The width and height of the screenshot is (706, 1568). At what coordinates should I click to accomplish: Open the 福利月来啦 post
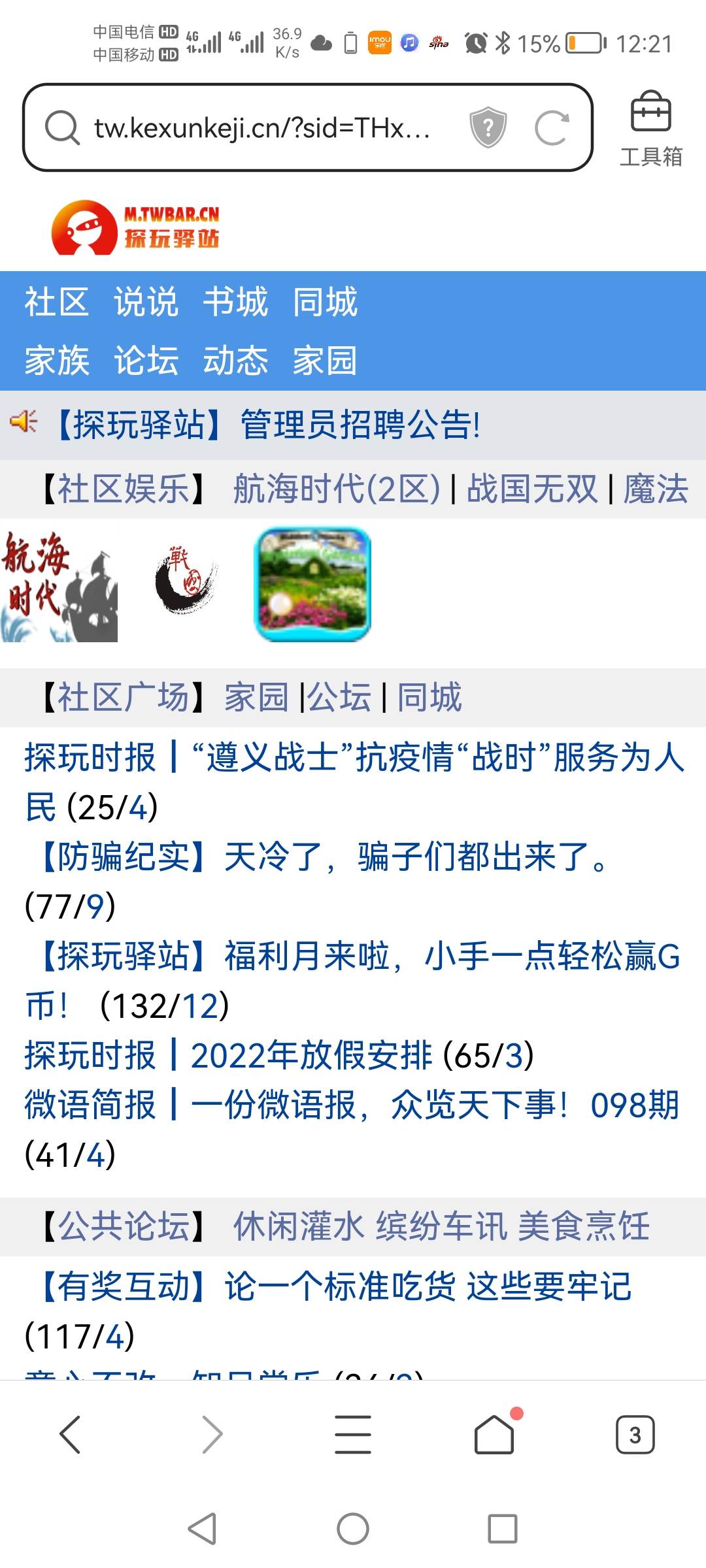point(353,957)
